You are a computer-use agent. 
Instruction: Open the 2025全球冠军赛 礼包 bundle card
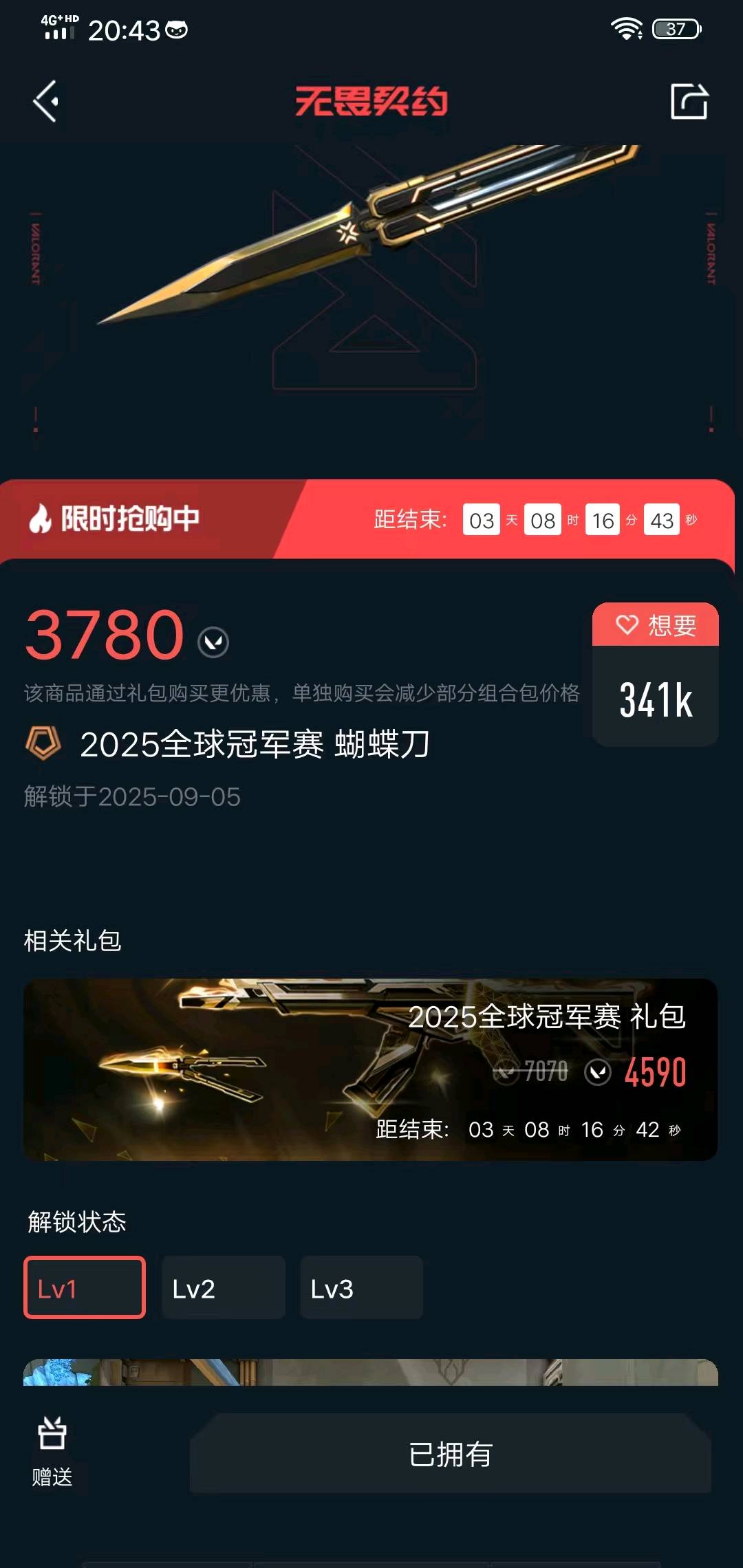pyautogui.click(x=370, y=1069)
